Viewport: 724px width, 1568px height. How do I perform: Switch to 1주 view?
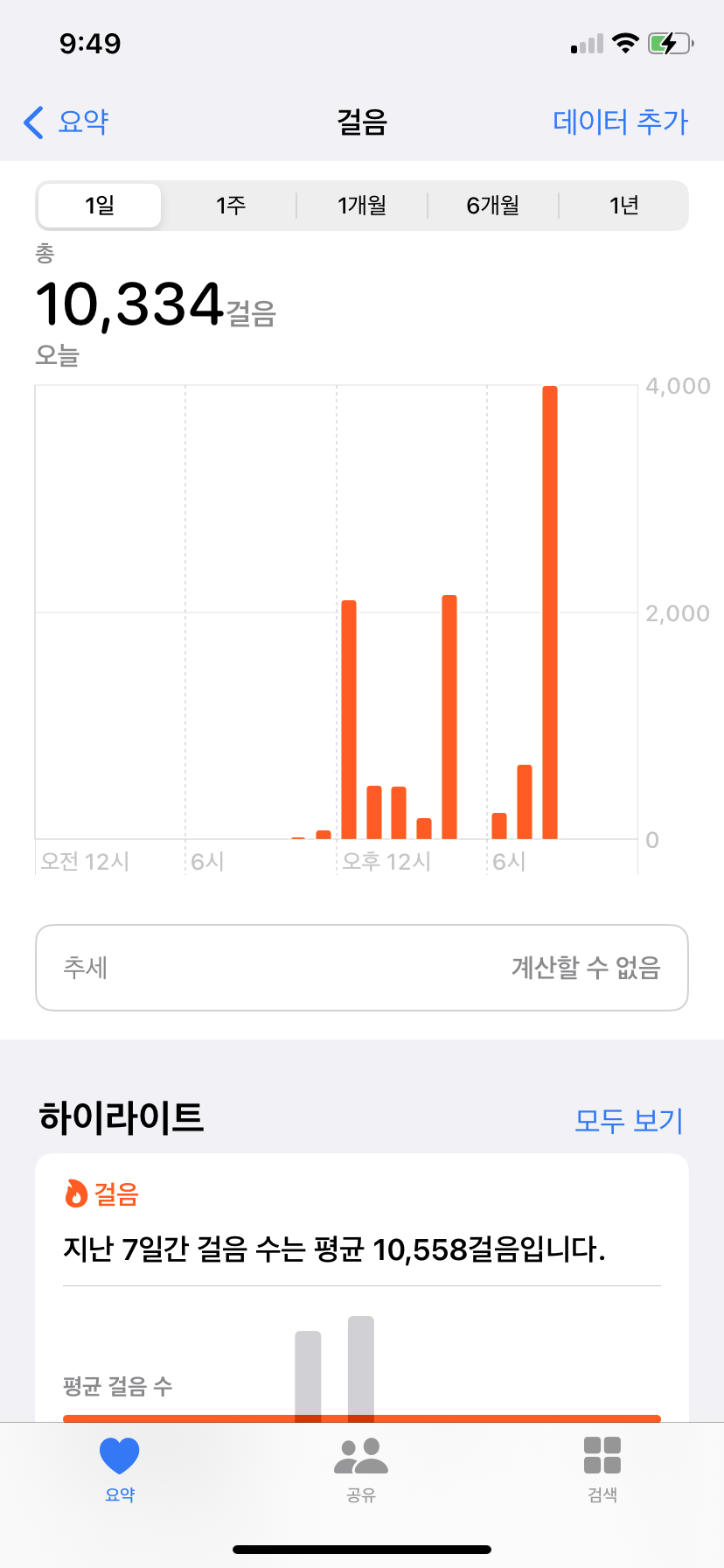click(x=231, y=206)
